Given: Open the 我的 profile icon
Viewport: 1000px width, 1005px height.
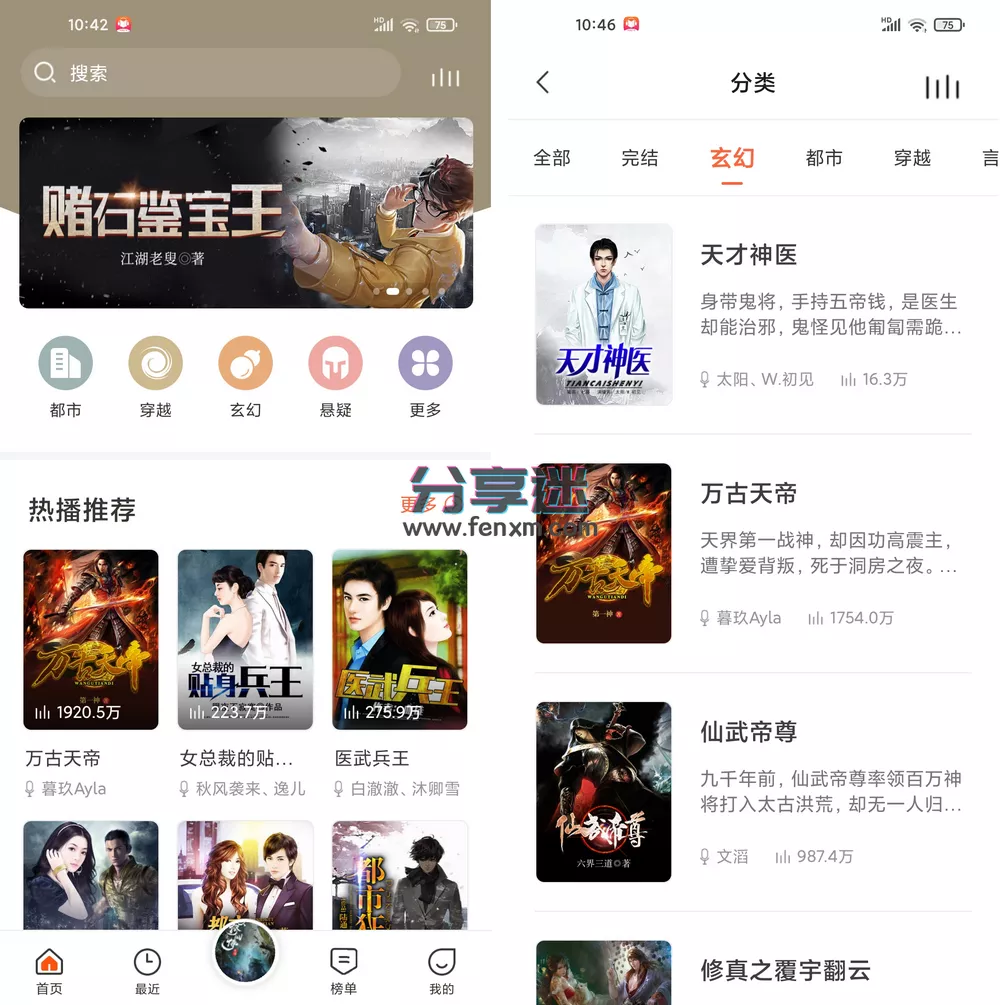Looking at the screenshot, I should coord(441,961).
